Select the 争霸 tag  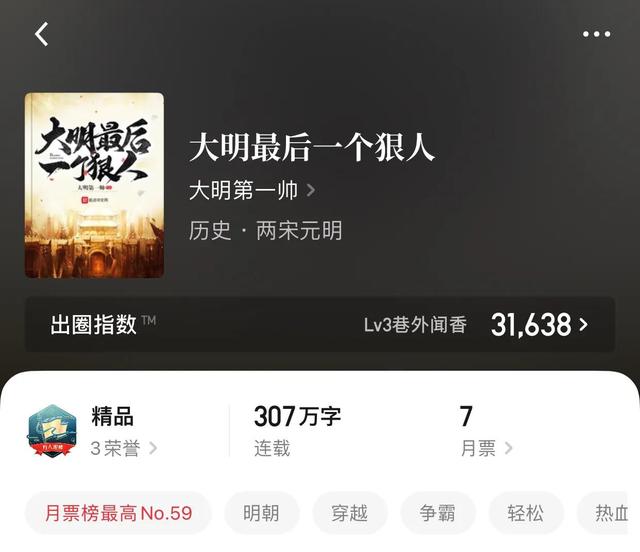click(x=437, y=513)
